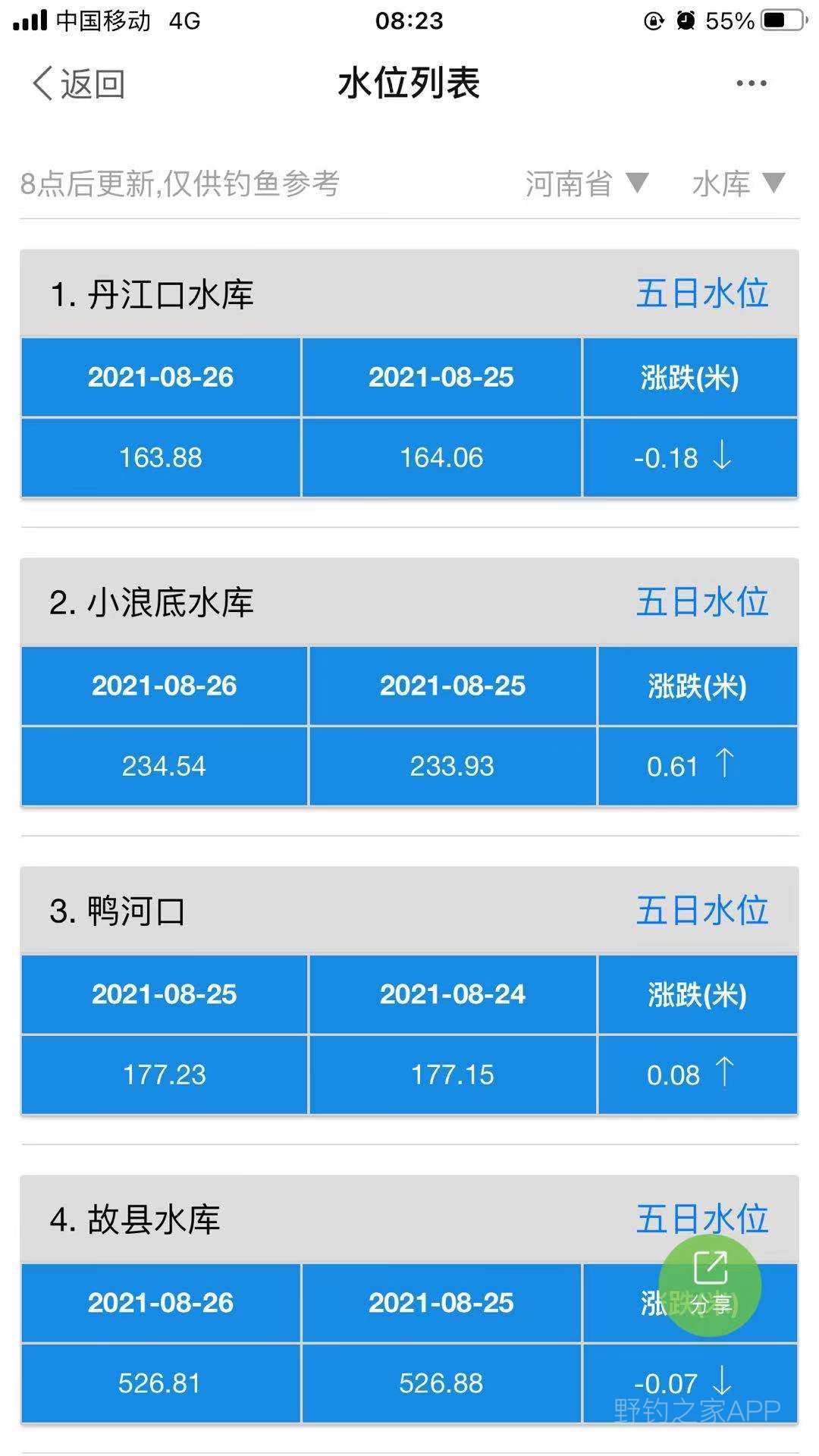819x1456 pixels.
Task: View 五日水位 for 丹江口水库
Action: pos(702,294)
